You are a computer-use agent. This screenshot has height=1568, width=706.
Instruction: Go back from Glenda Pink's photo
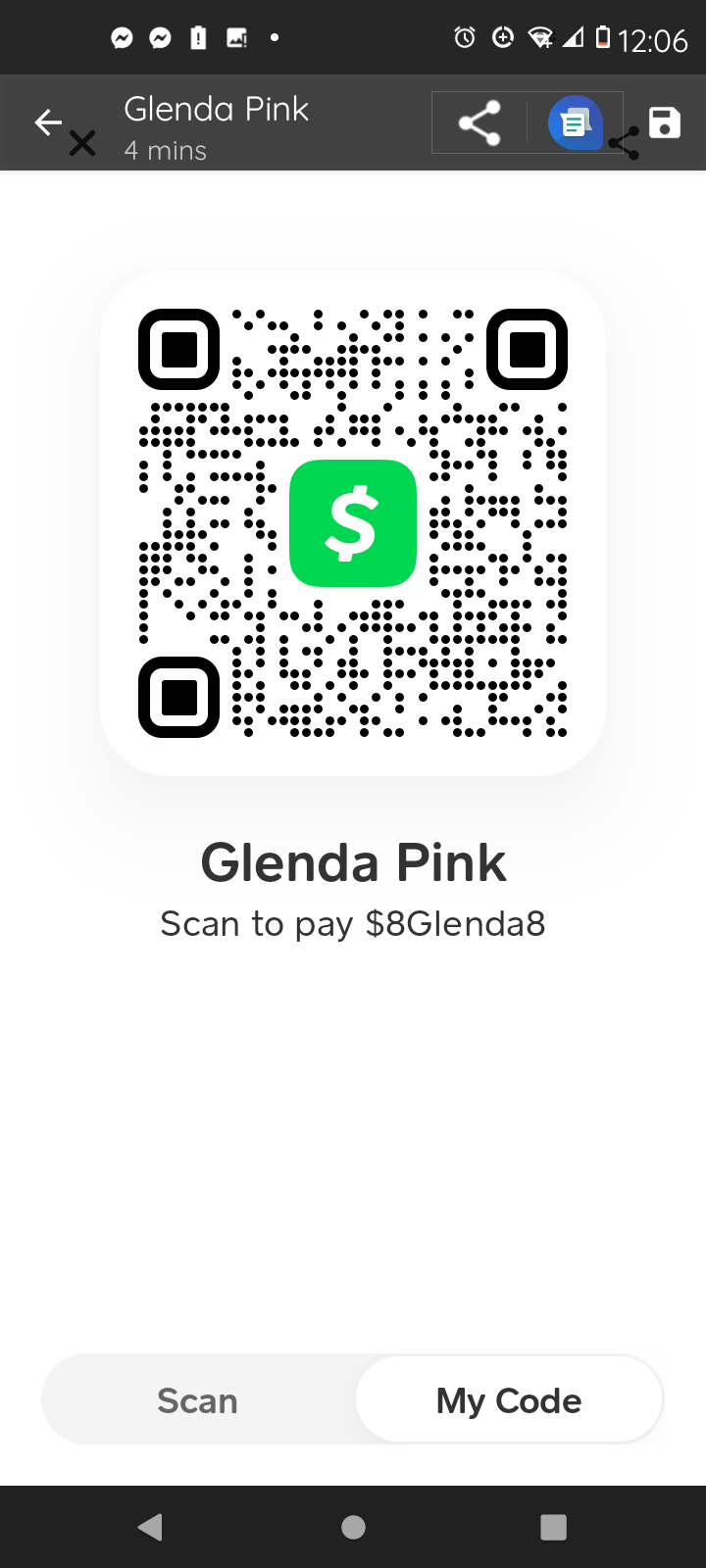pos(47,122)
